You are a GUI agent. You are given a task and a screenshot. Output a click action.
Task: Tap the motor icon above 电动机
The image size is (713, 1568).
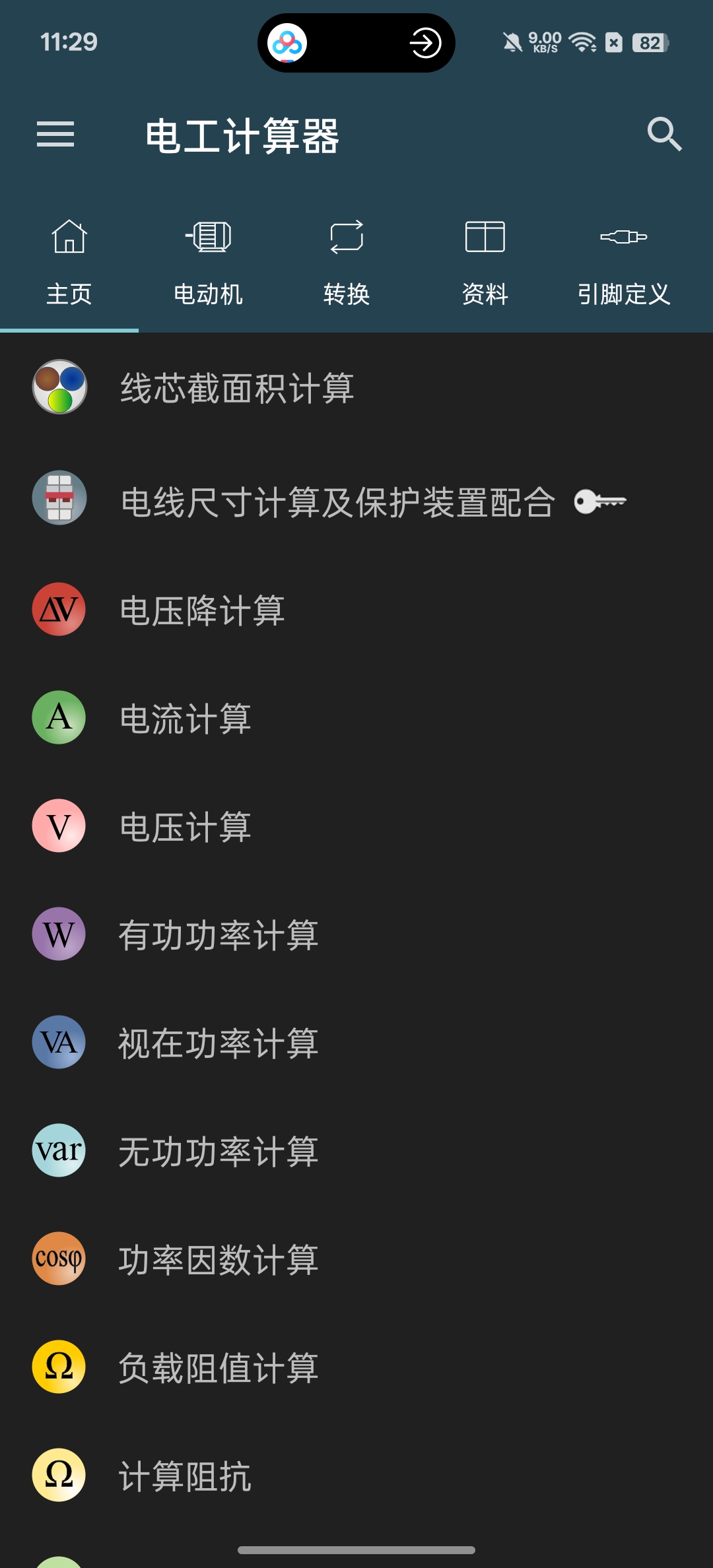(209, 238)
